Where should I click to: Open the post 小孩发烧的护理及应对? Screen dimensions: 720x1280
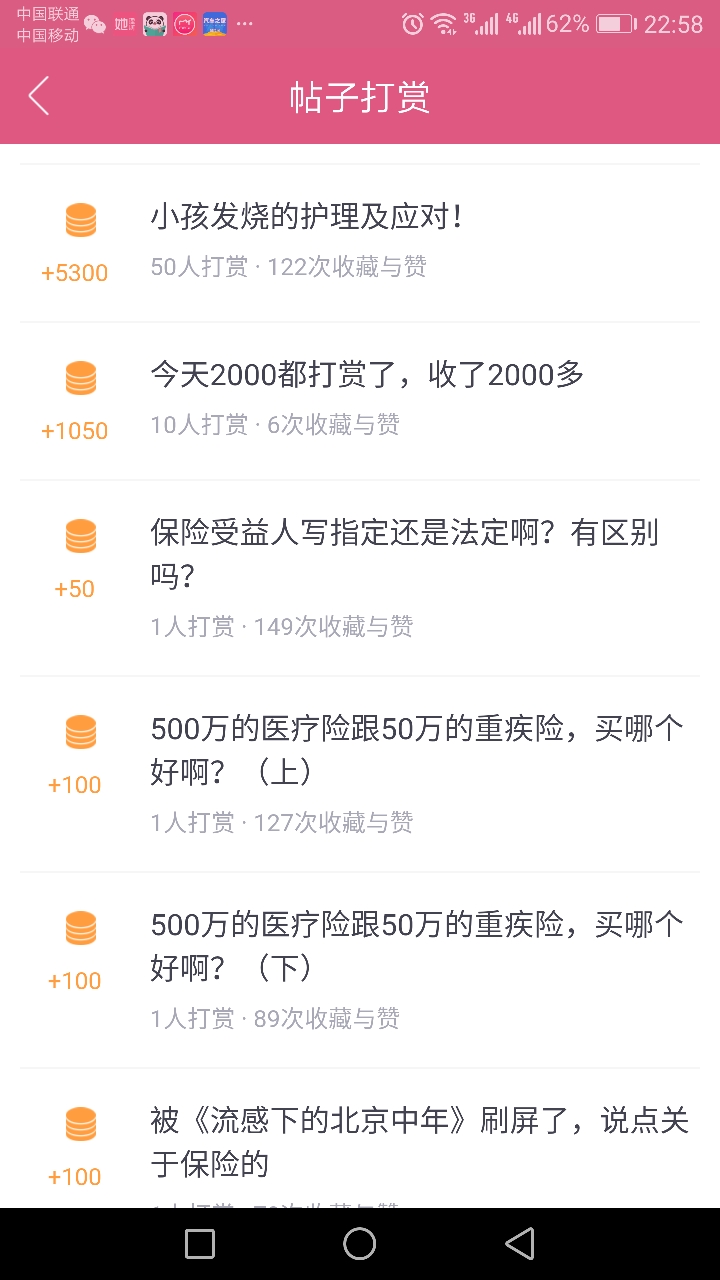click(x=360, y=243)
